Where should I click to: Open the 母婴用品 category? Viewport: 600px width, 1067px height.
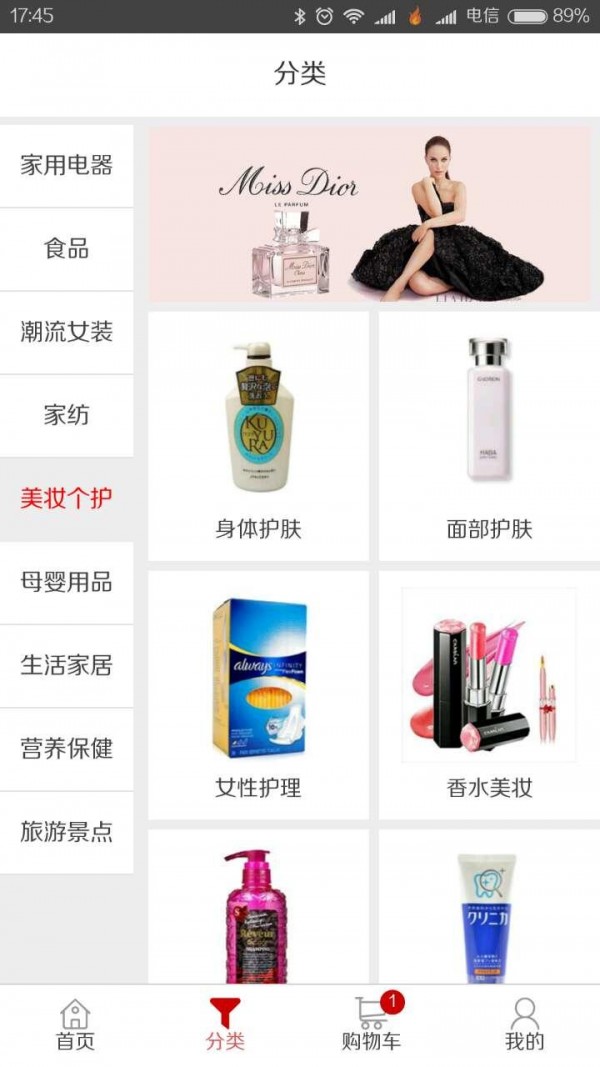pyautogui.click(x=66, y=582)
